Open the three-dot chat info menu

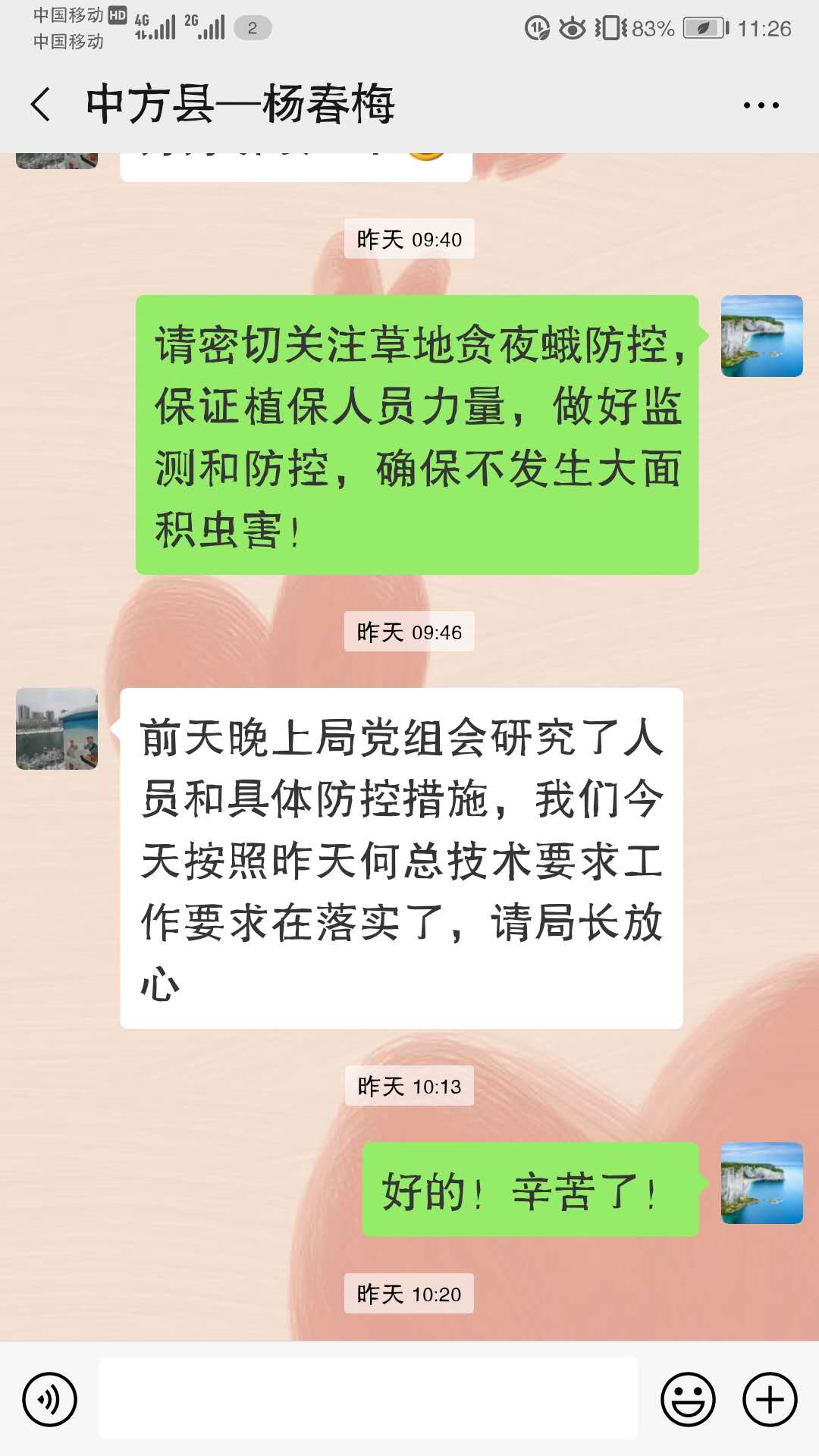[761, 105]
